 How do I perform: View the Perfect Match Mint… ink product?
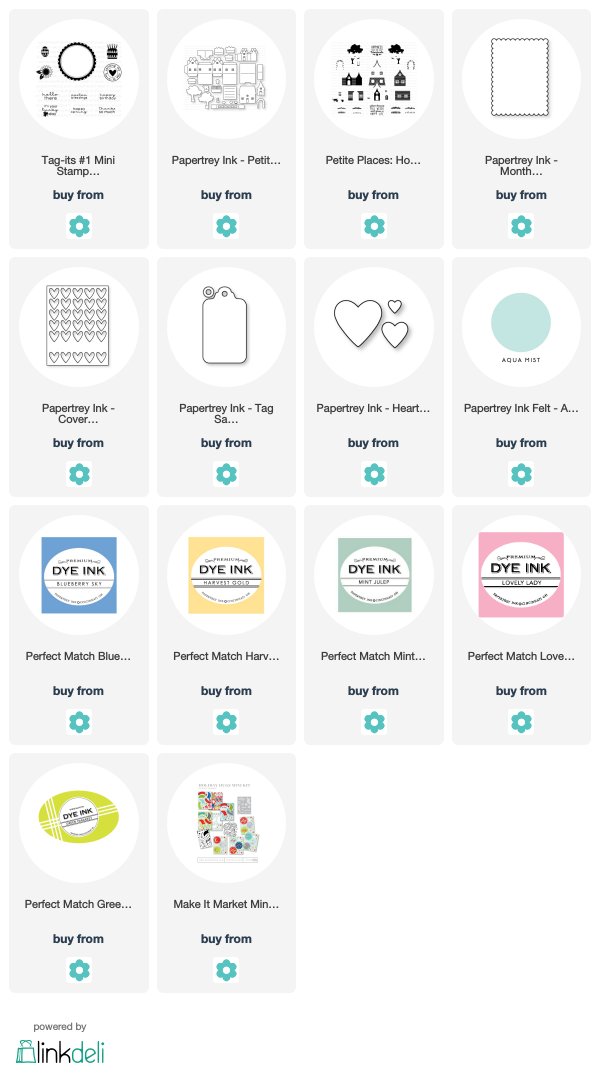[x=374, y=625]
